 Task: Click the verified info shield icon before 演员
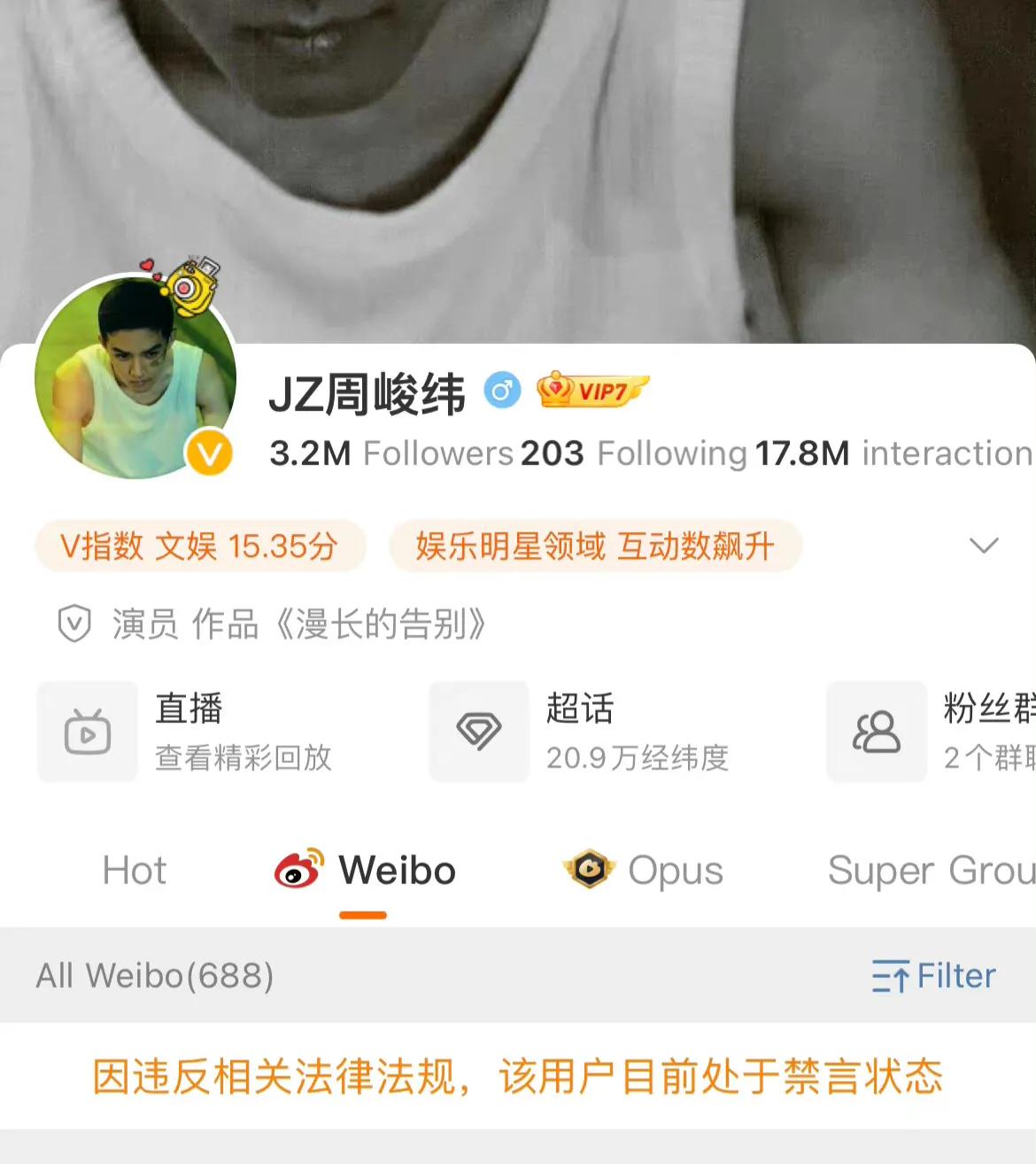75,623
